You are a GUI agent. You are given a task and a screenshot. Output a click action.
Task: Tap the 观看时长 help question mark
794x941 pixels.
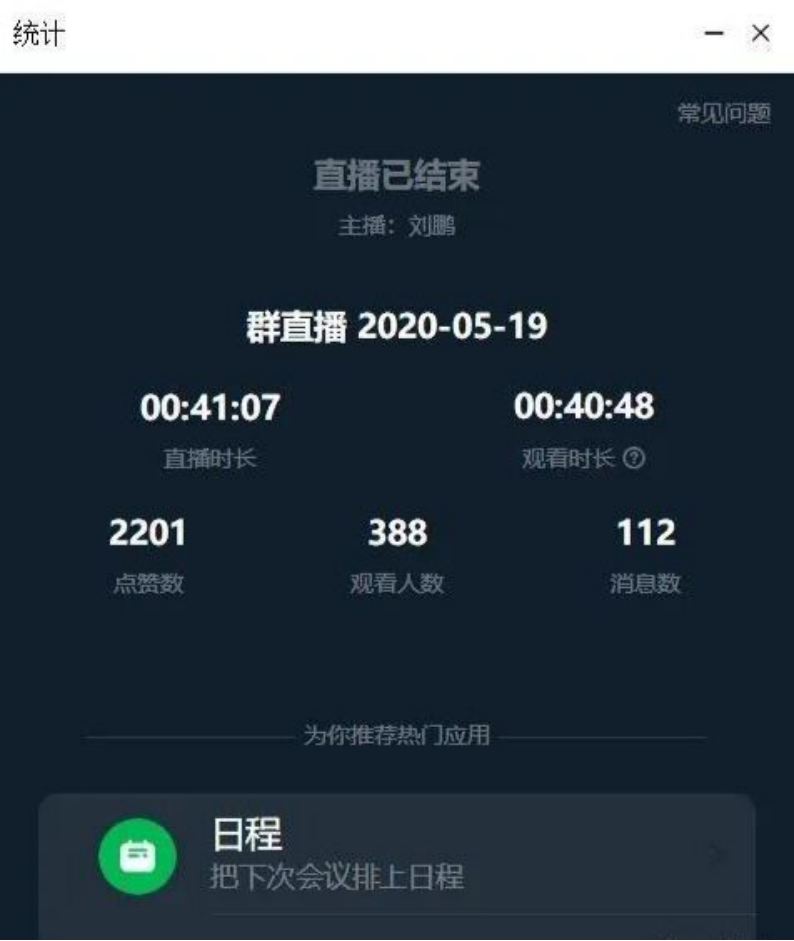(634, 459)
